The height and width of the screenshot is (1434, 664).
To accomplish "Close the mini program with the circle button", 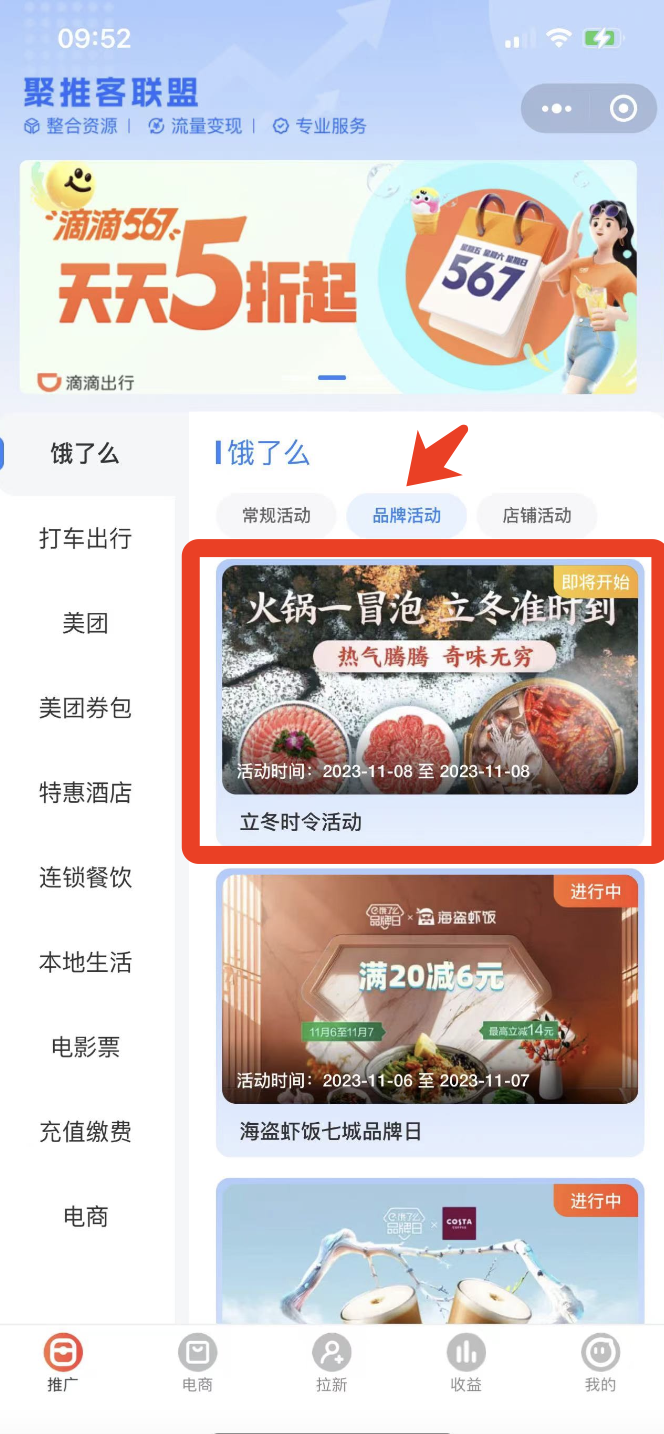I will click(623, 109).
